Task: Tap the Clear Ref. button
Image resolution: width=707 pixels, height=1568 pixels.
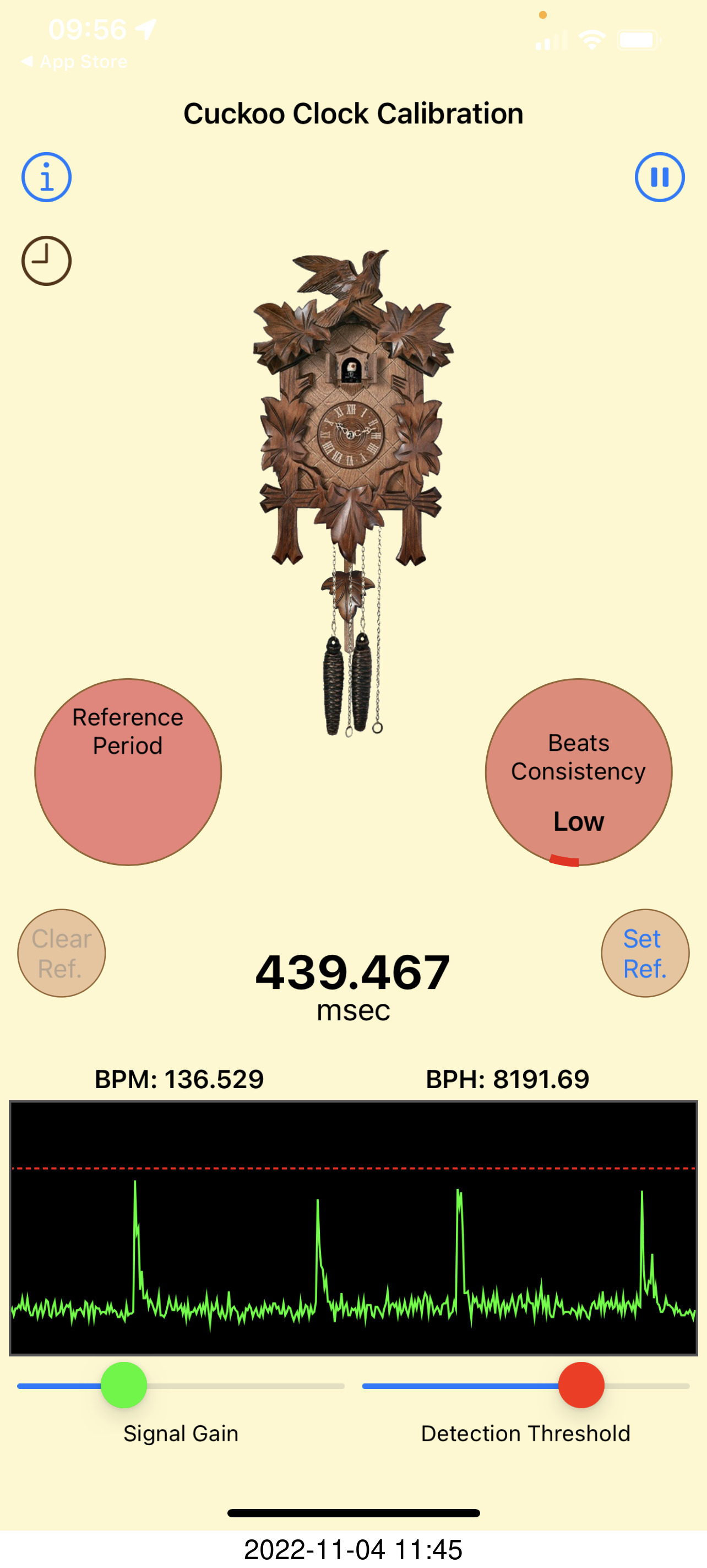Action: [62, 953]
